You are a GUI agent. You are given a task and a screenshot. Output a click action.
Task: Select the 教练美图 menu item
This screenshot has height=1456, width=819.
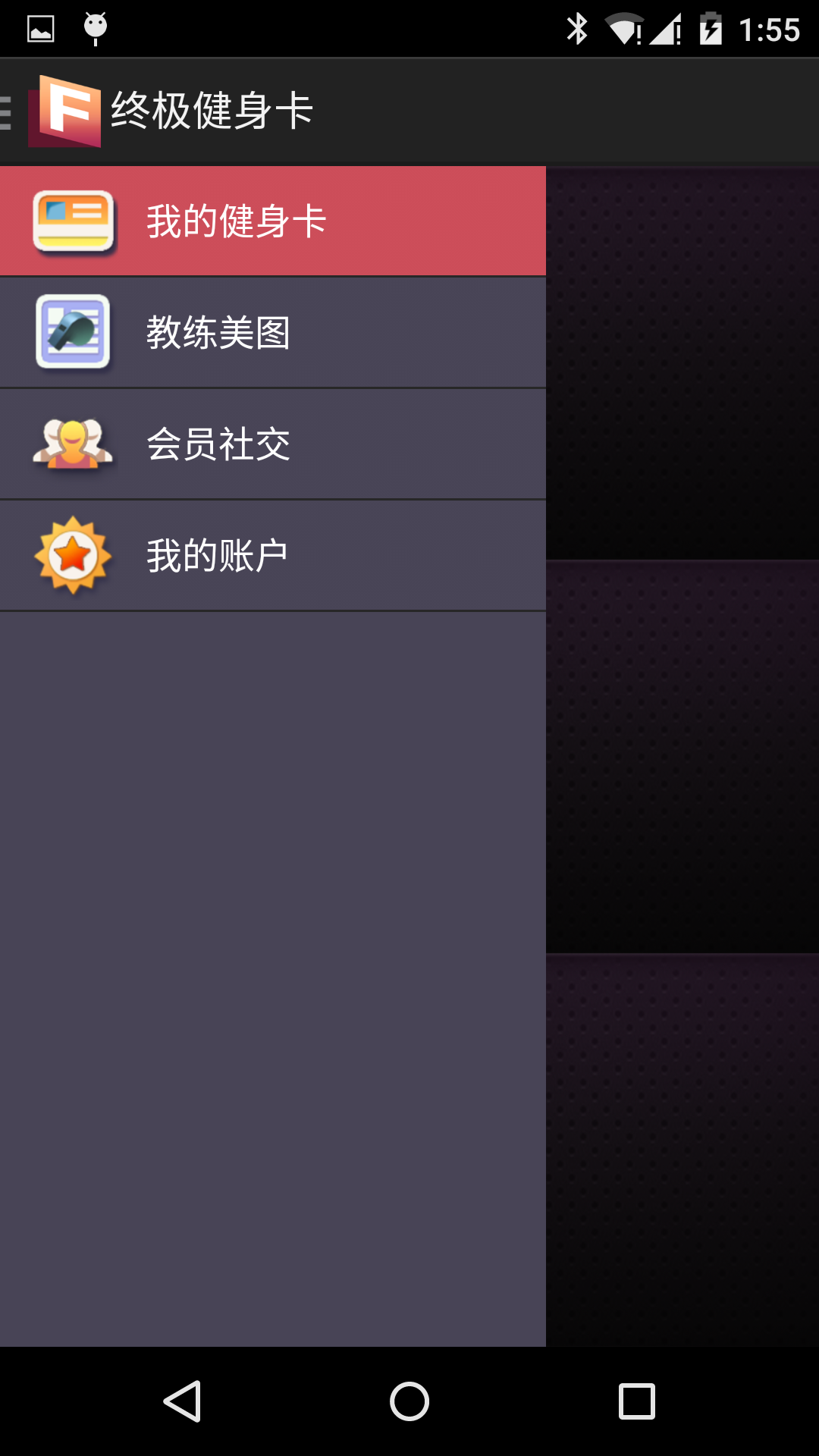coord(273,333)
